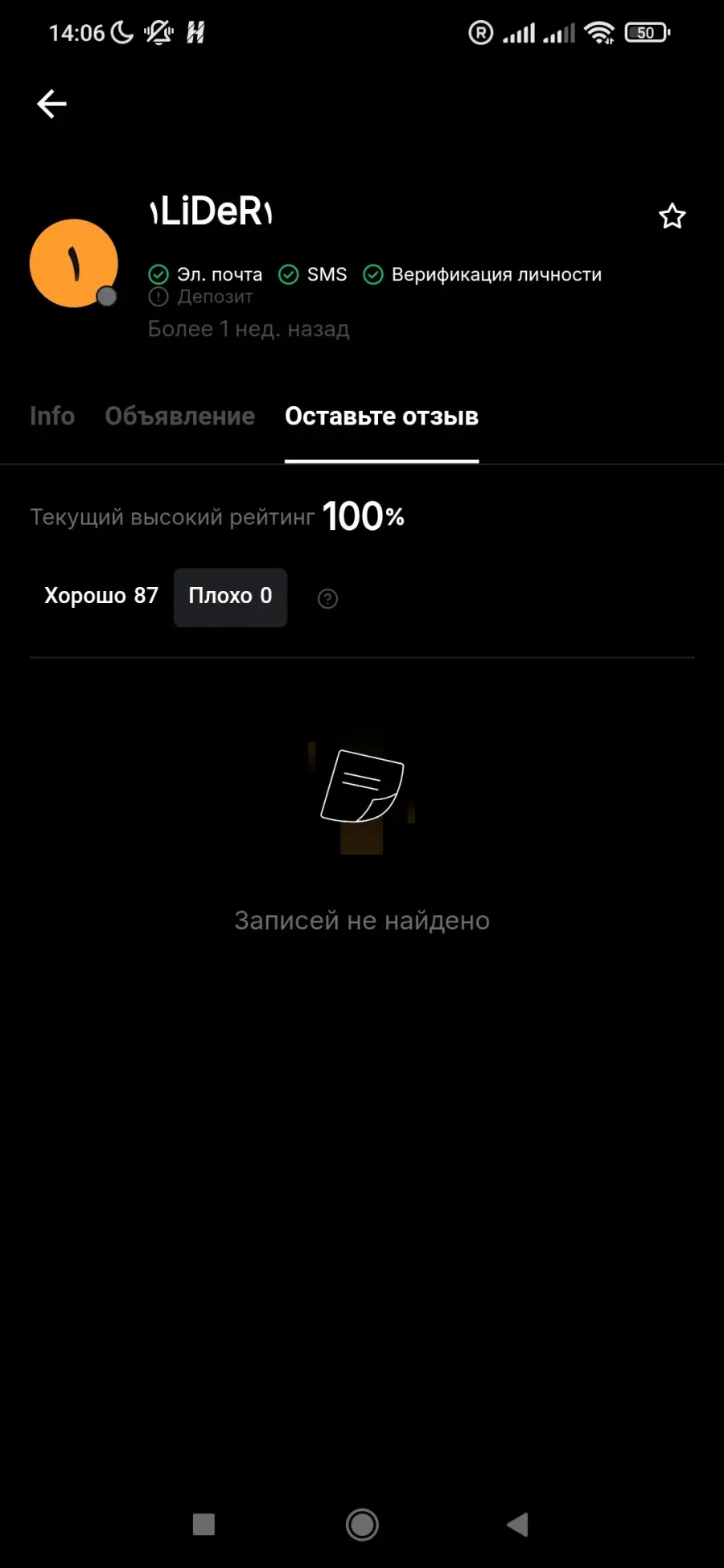Go back using the top arrow
Viewport: 724px width, 1568px height.
pyautogui.click(x=51, y=104)
